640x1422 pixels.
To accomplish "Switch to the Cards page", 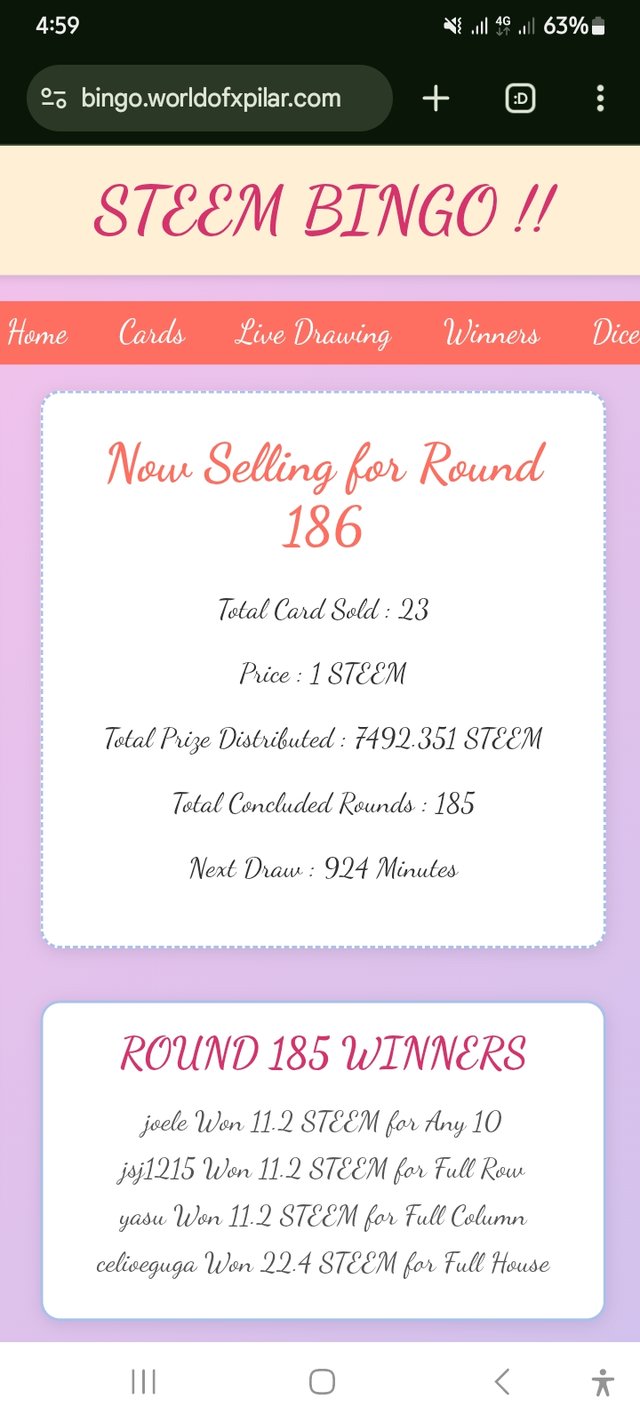I will click(152, 333).
